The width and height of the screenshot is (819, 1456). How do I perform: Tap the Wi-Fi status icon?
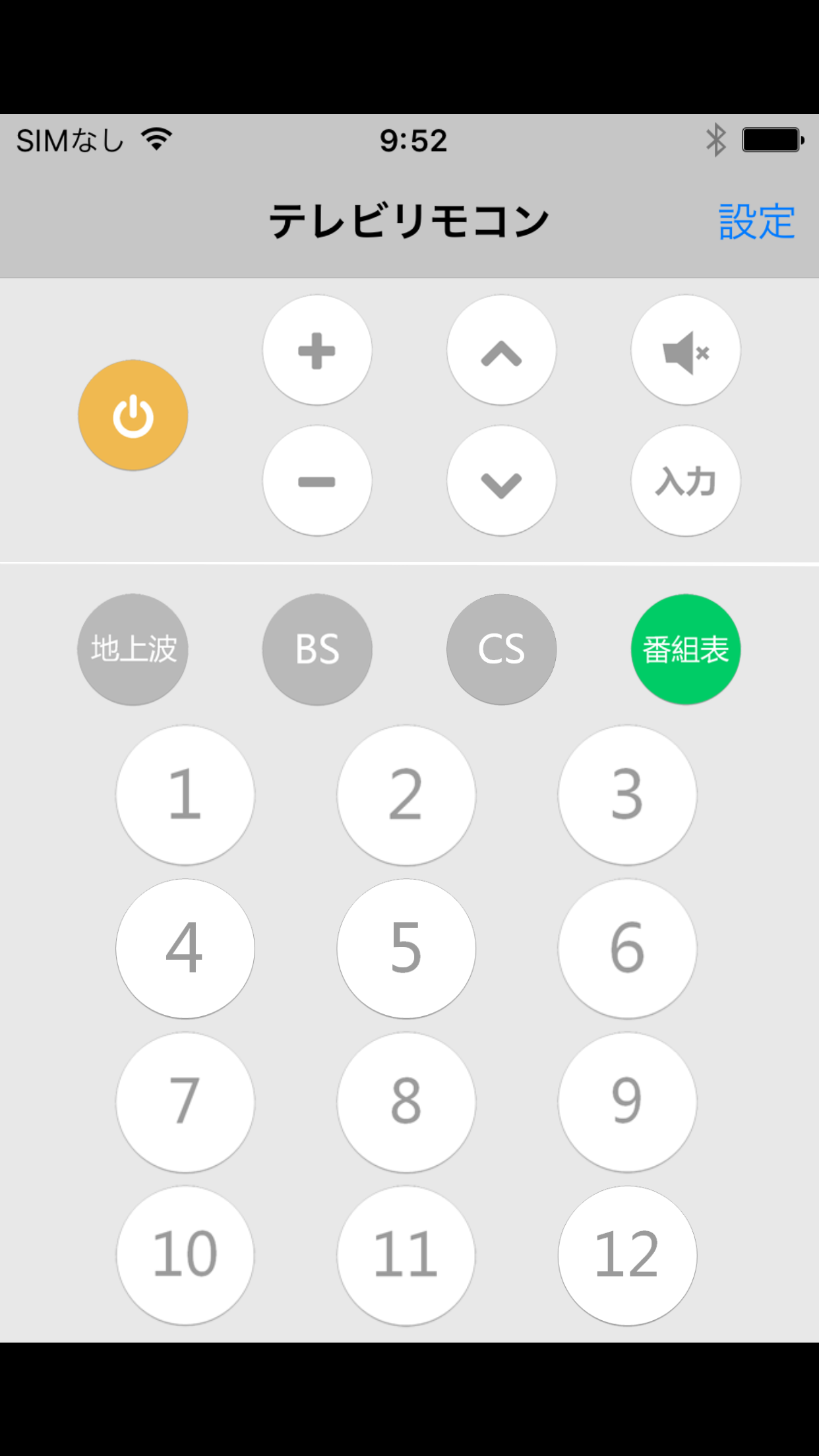click(x=157, y=139)
